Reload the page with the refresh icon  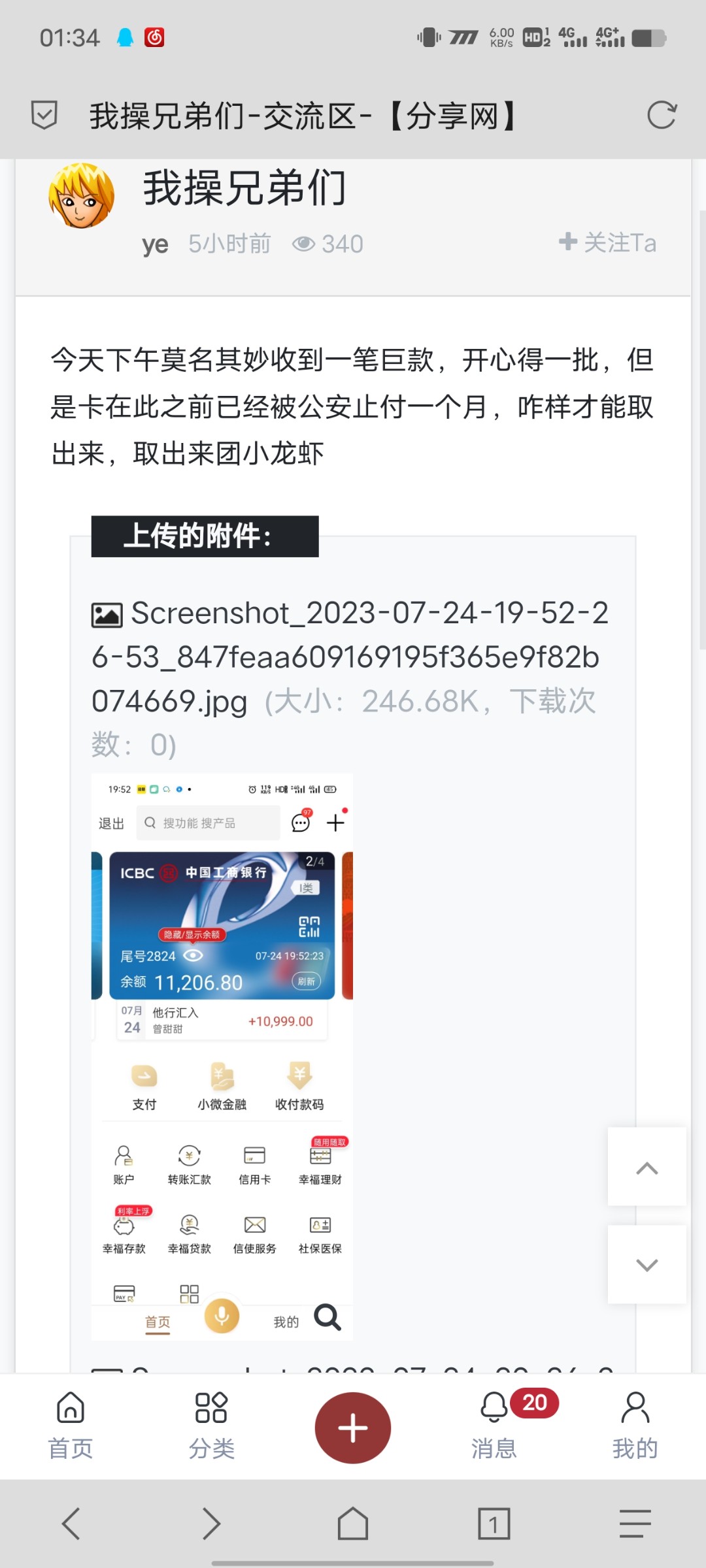pyautogui.click(x=661, y=116)
